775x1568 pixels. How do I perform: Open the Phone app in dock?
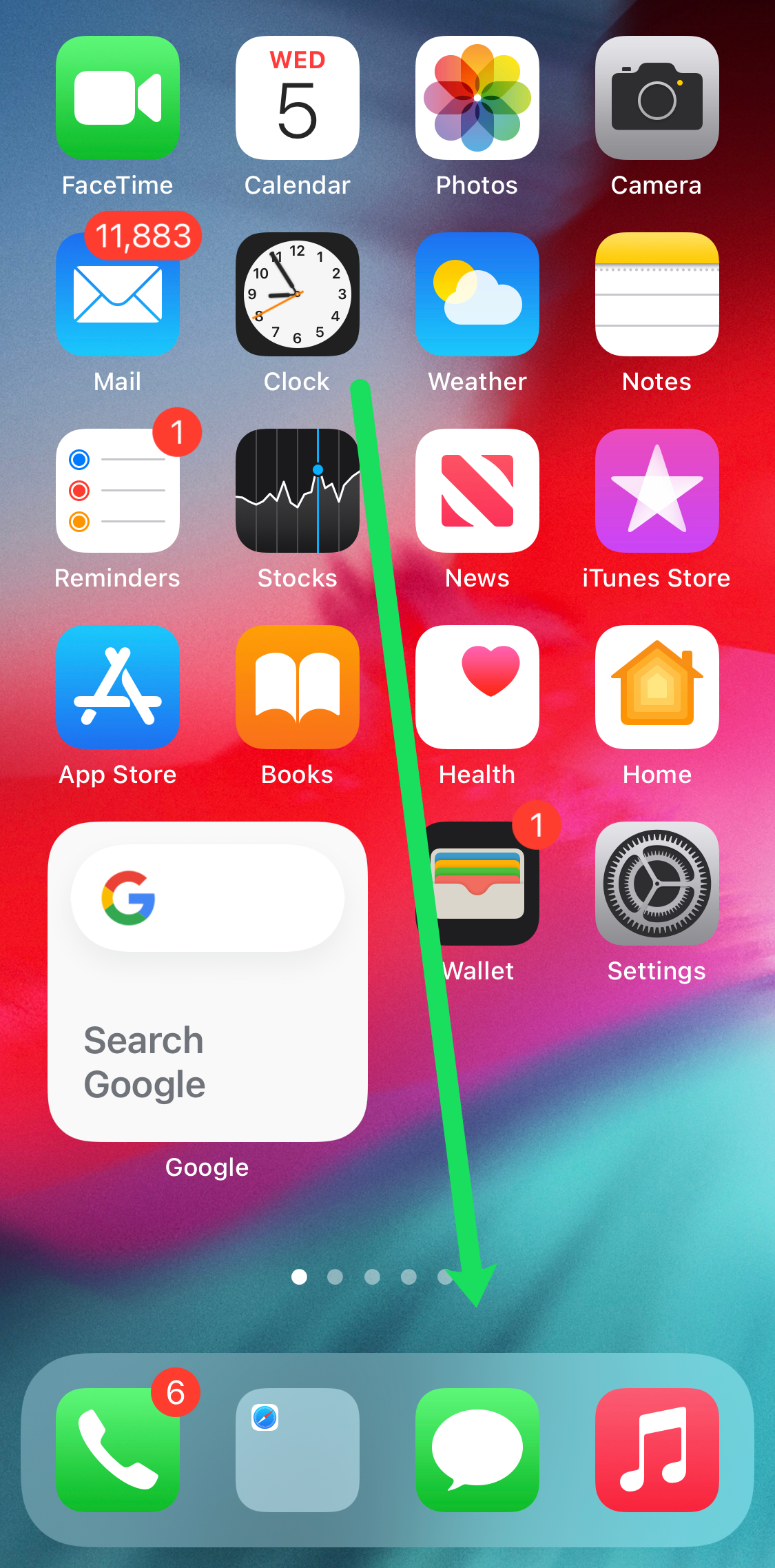(118, 1449)
